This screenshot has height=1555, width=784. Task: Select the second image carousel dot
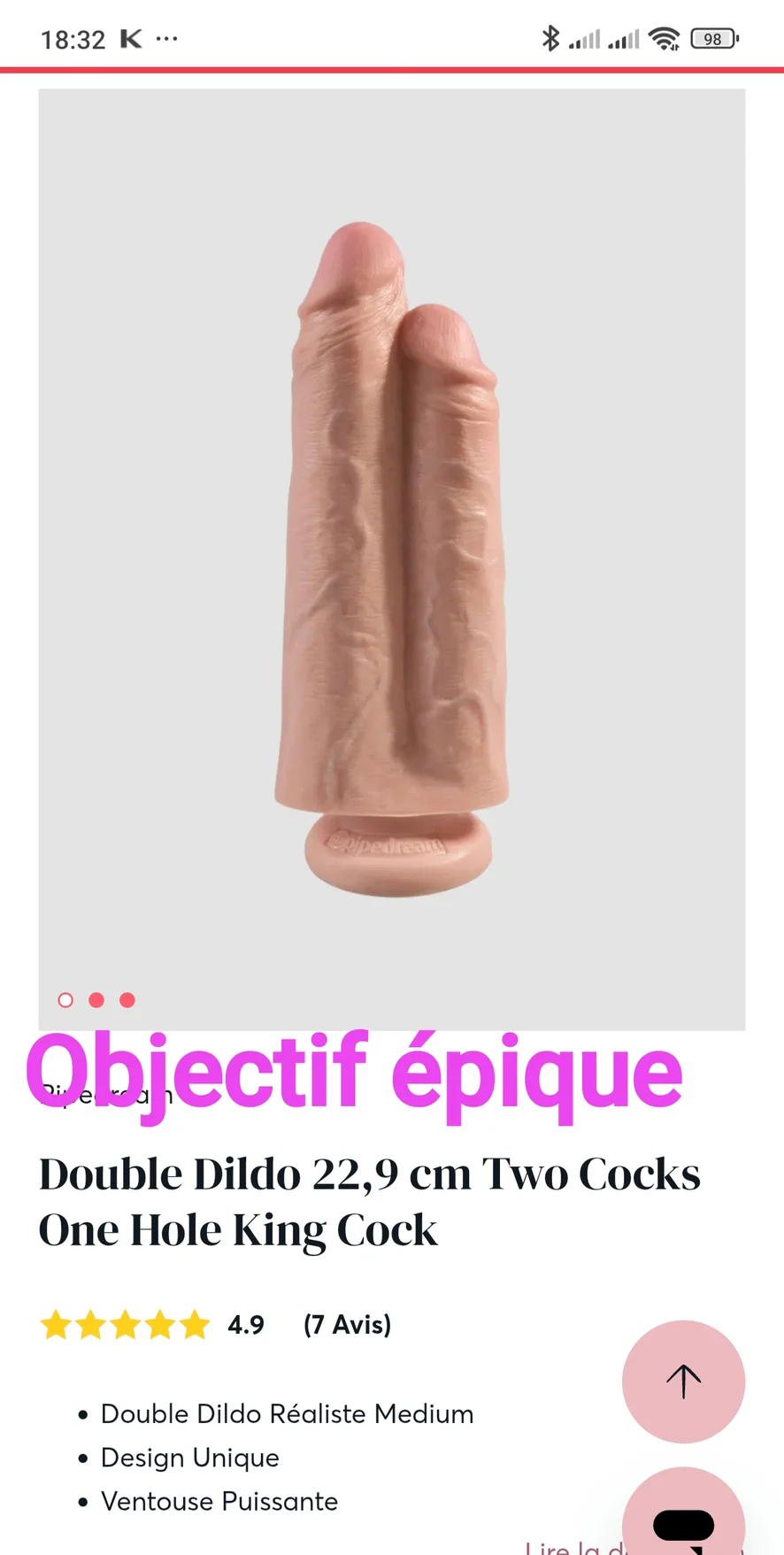coord(96,1000)
